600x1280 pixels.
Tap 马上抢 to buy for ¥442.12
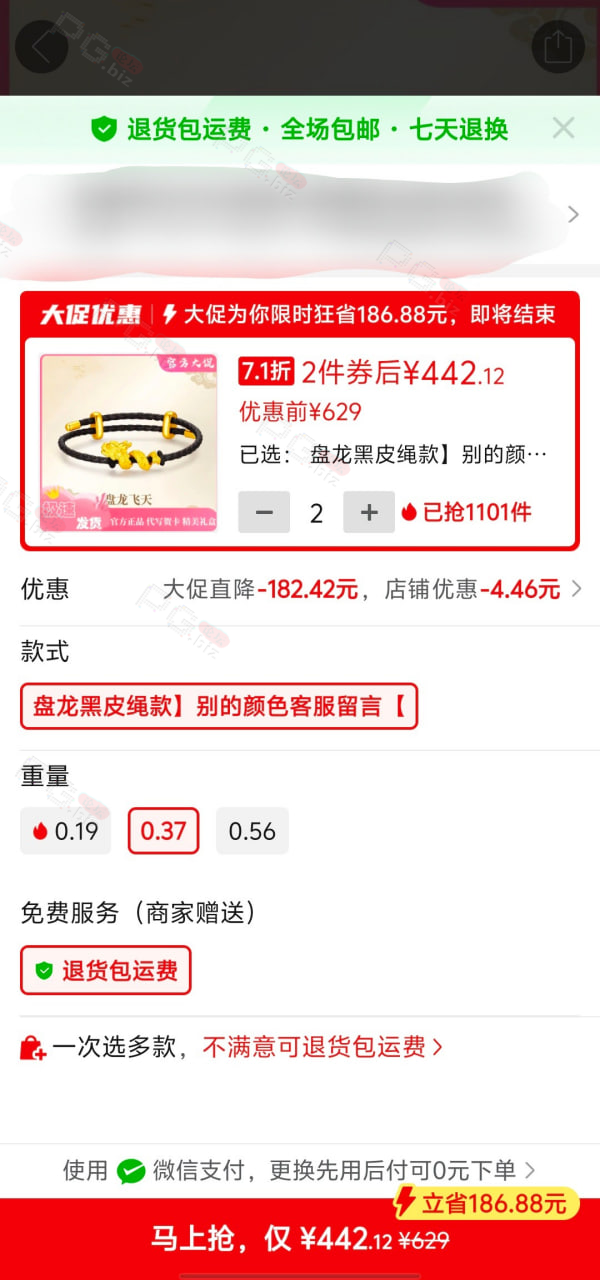click(x=300, y=1239)
